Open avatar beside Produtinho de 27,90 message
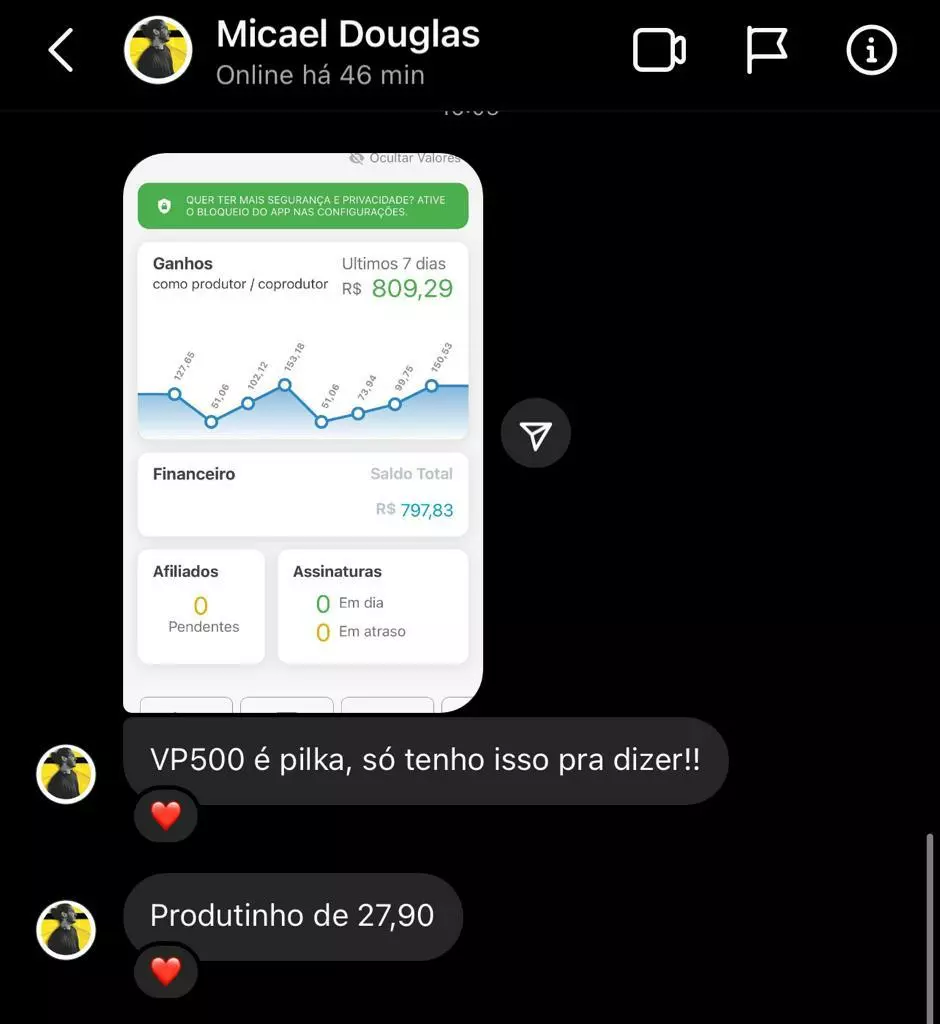940x1024 pixels. coord(66,930)
